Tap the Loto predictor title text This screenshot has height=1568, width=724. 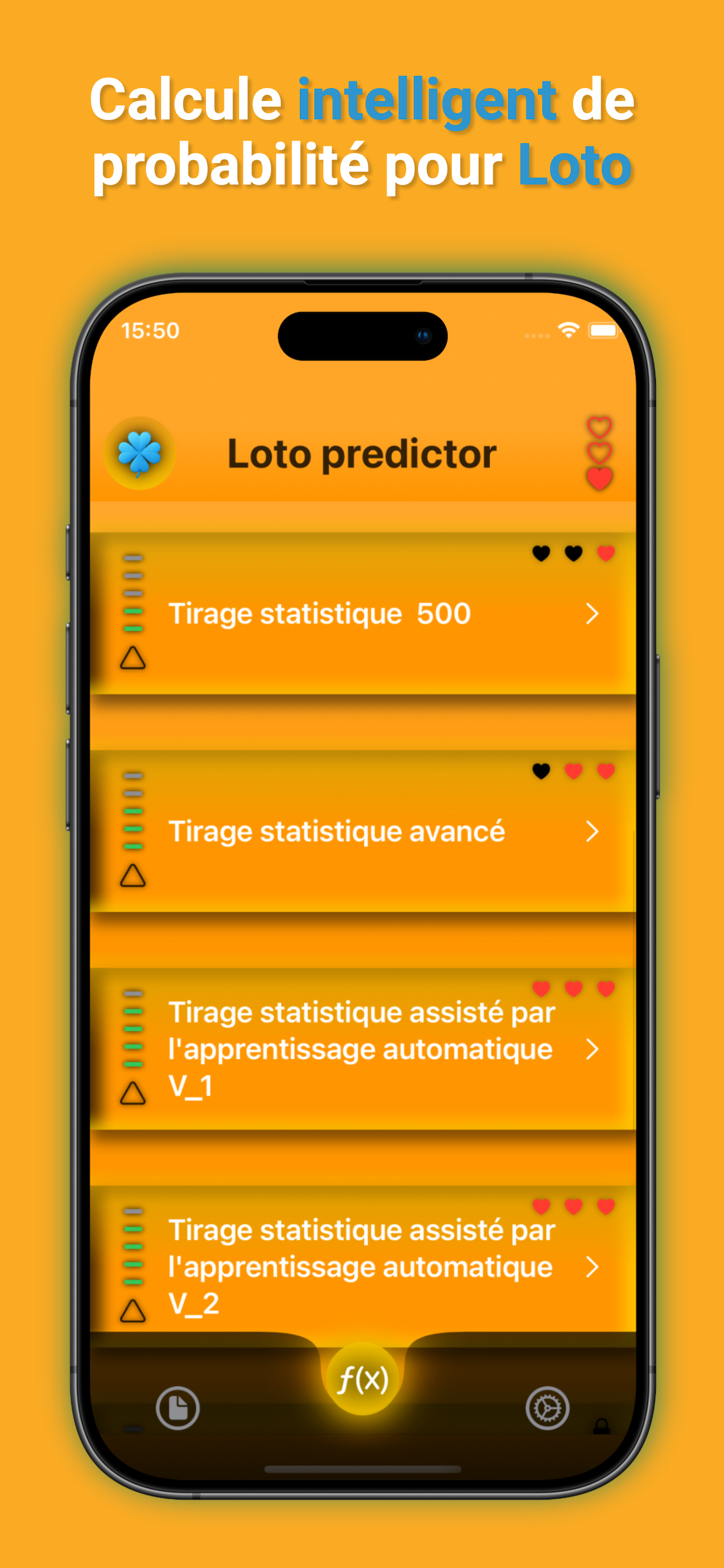361,453
